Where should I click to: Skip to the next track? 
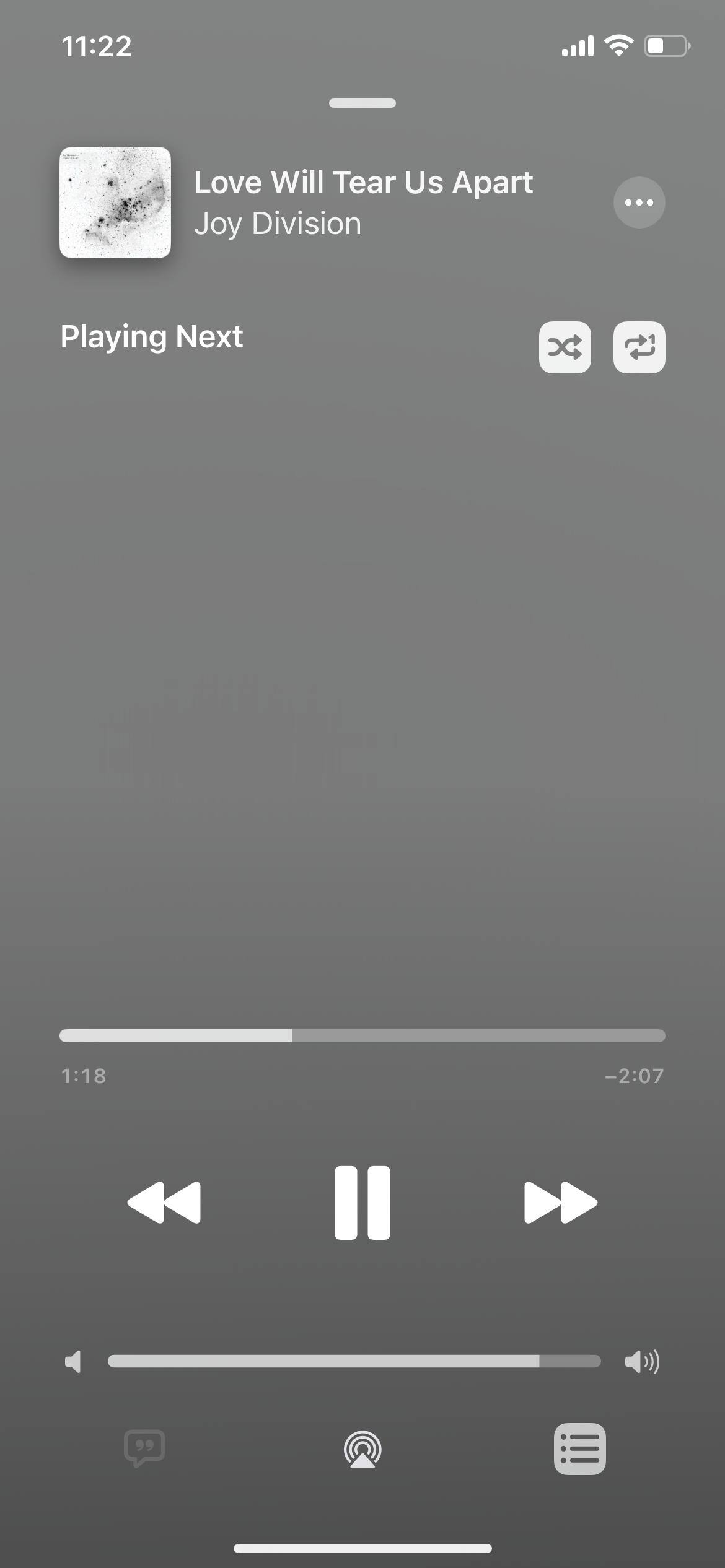click(x=560, y=1203)
